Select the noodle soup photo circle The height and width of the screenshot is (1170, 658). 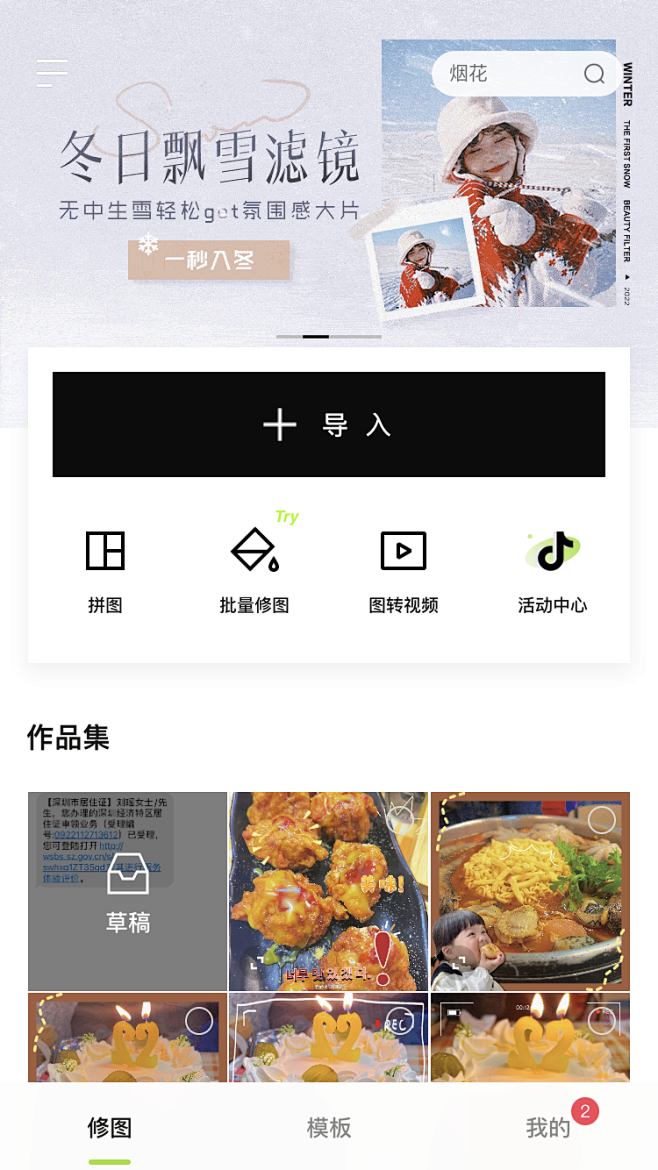(x=602, y=820)
